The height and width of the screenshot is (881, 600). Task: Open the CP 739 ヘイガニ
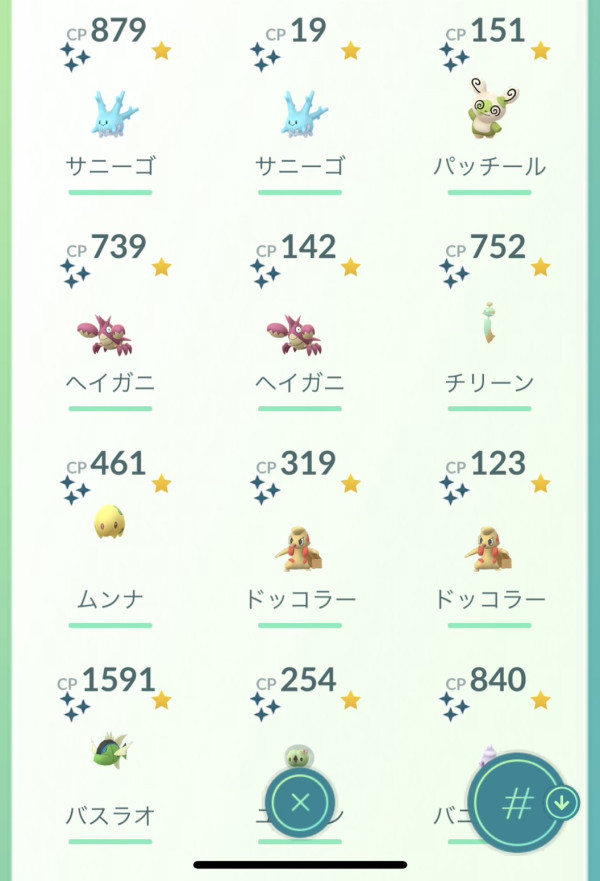(x=110, y=334)
